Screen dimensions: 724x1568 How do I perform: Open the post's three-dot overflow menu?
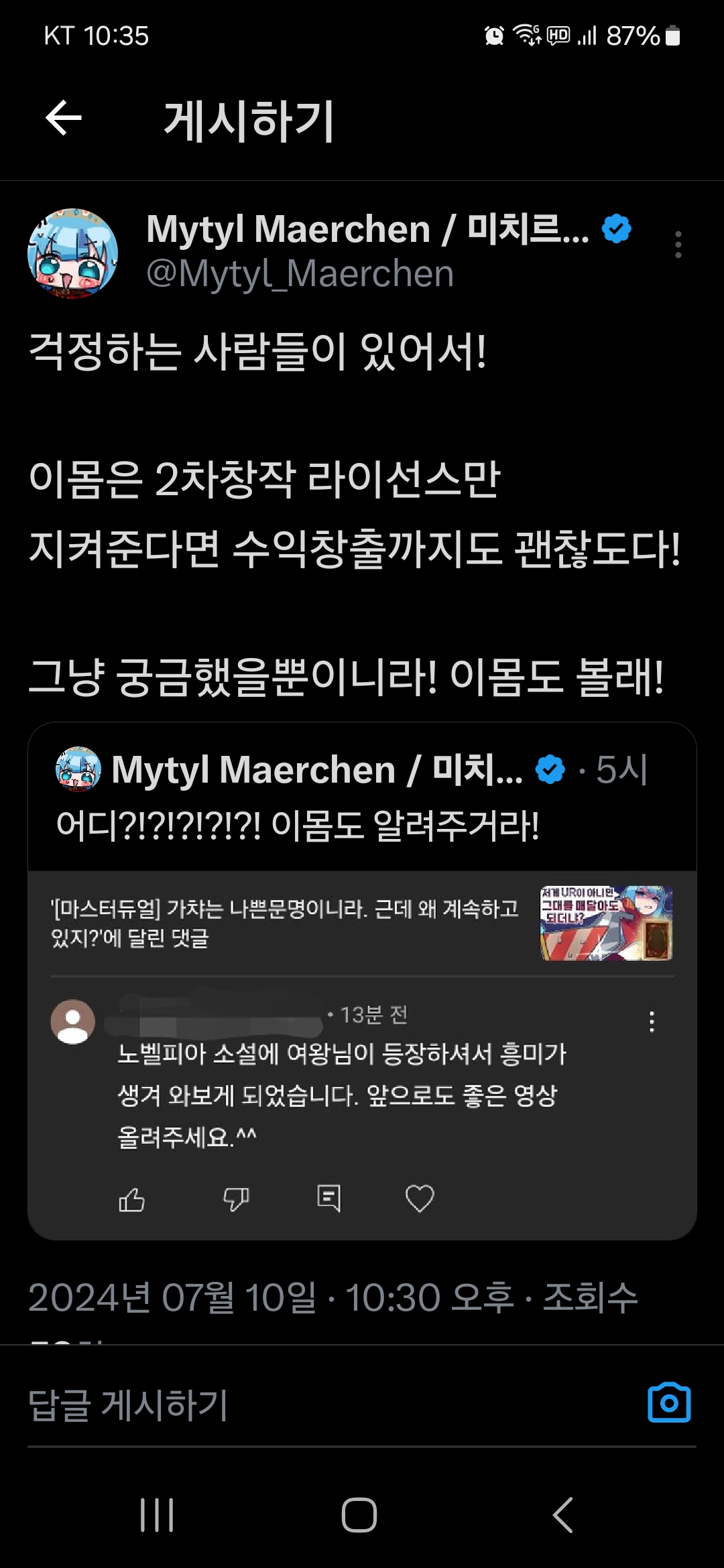click(x=678, y=245)
